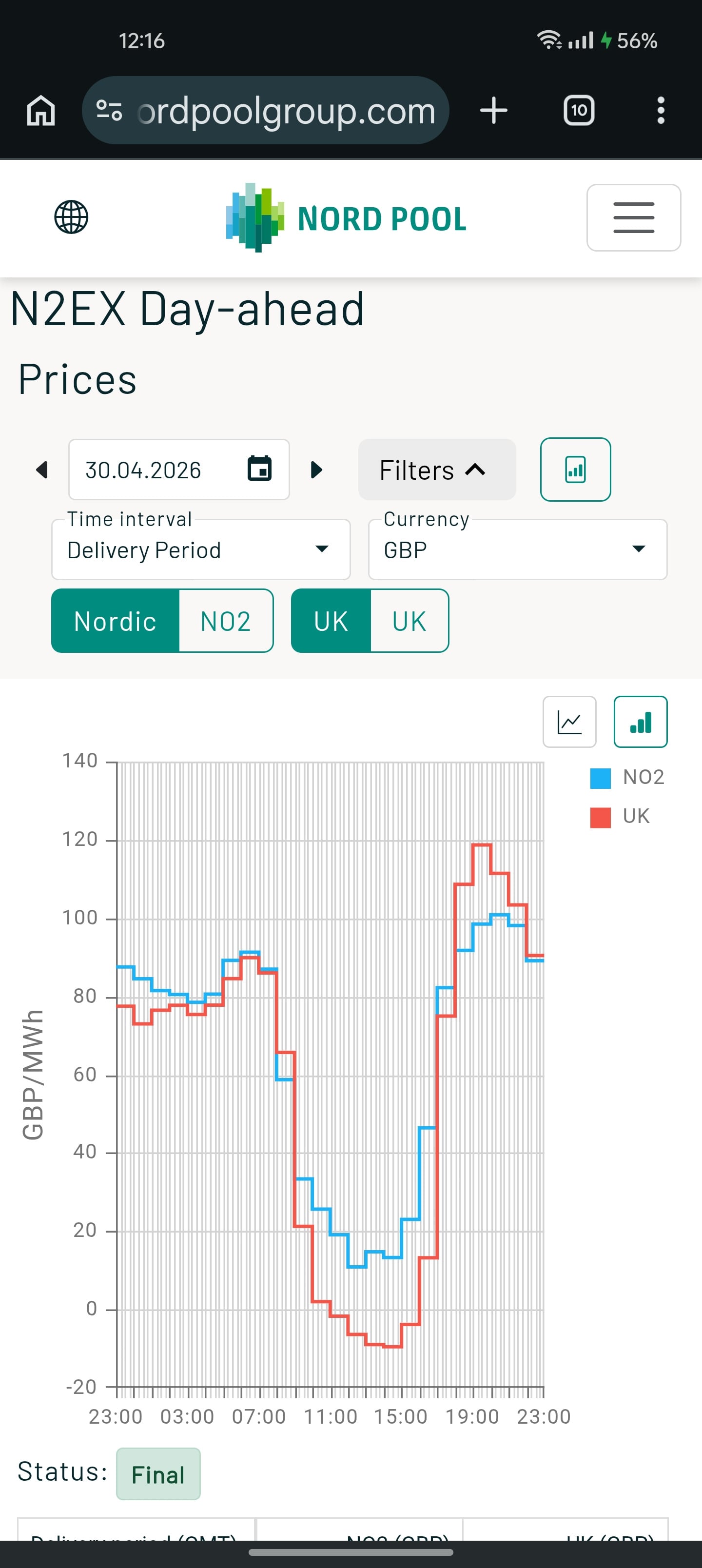The width and height of the screenshot is (702, 1568).
Task: Go to the browser home page
Action: tap(41, 111)
